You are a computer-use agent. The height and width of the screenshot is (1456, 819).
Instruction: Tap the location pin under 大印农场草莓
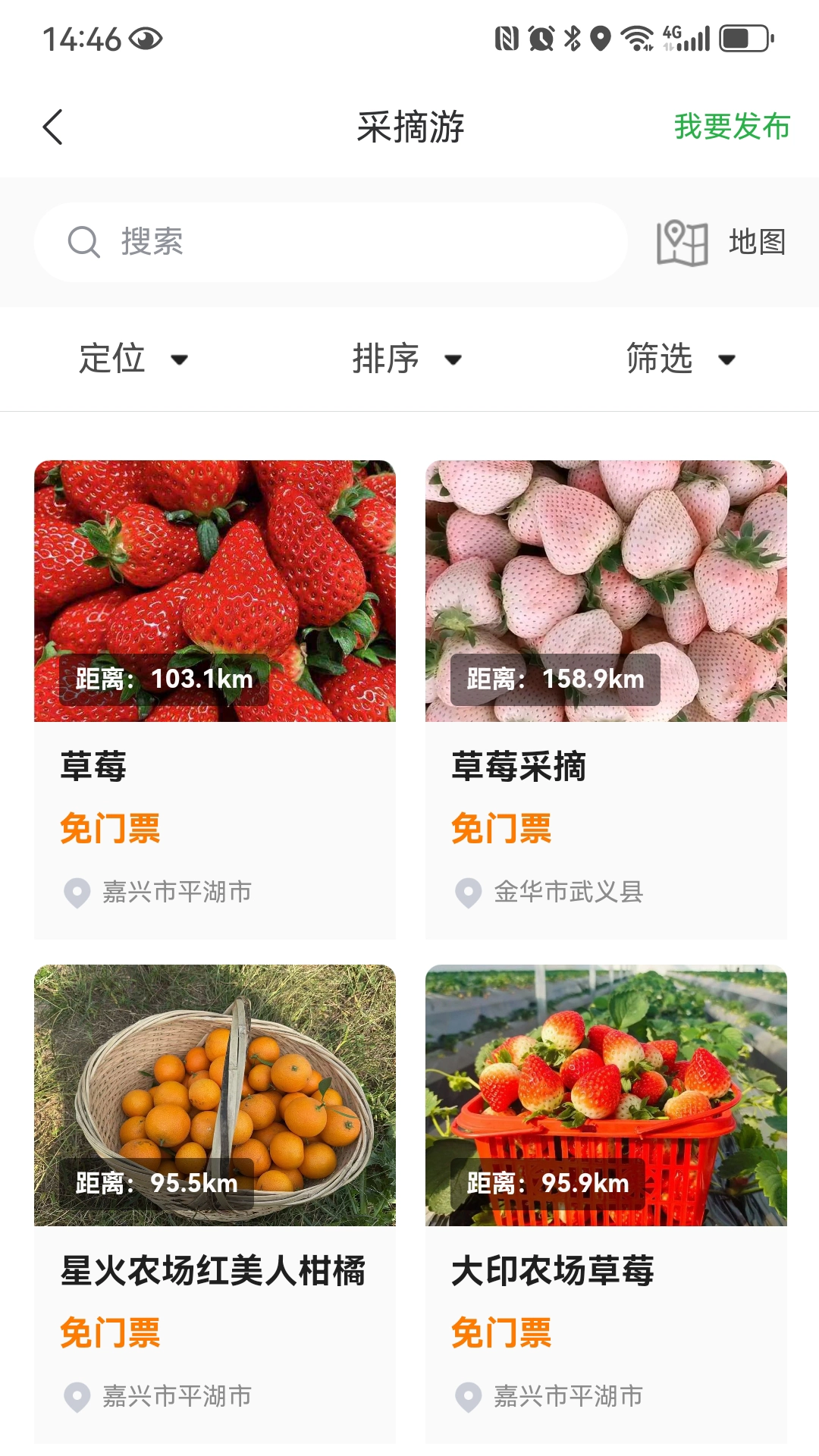[468, 1395]
